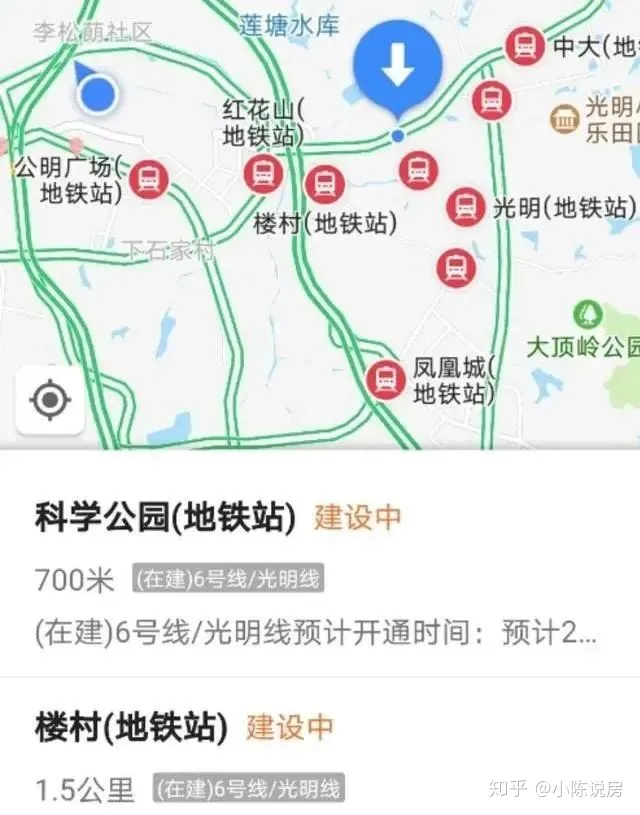Screen dimensions: 640x815
Task: Select the 凤凰城 metro station marker
Action: pyautogui.click(x=385, y=380)
